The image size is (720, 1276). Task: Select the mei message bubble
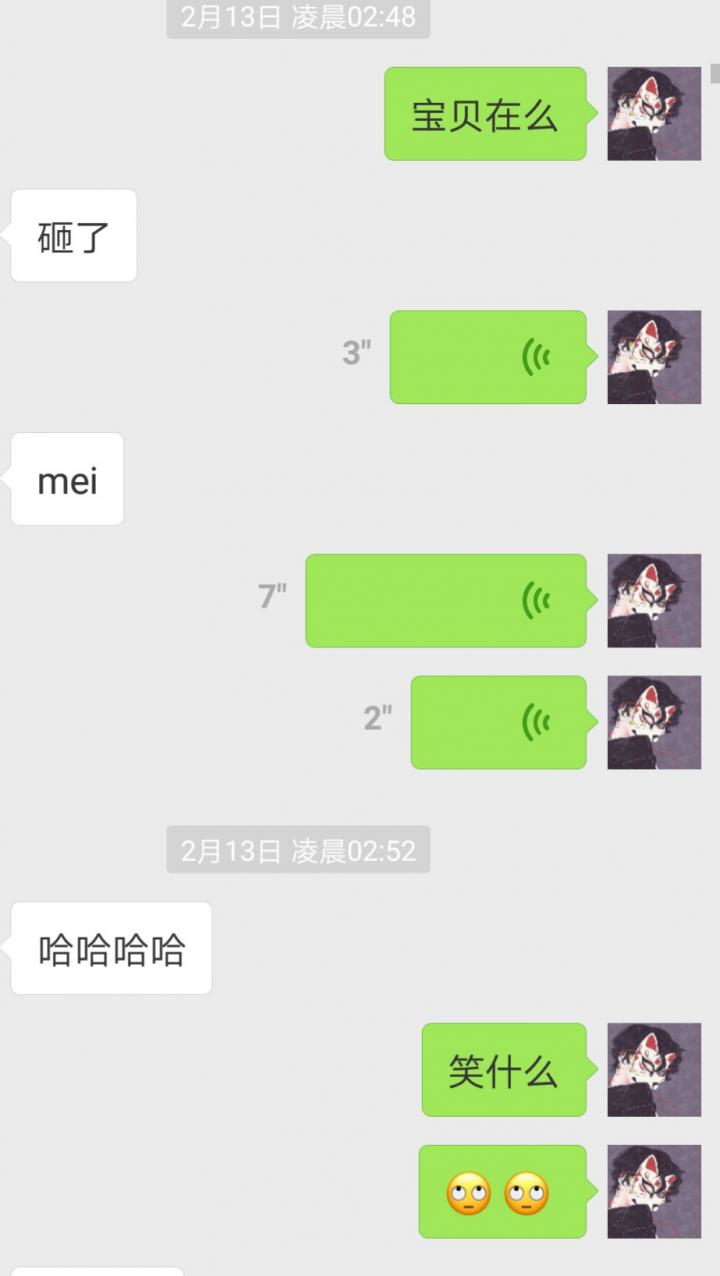(x=66, y=480)
